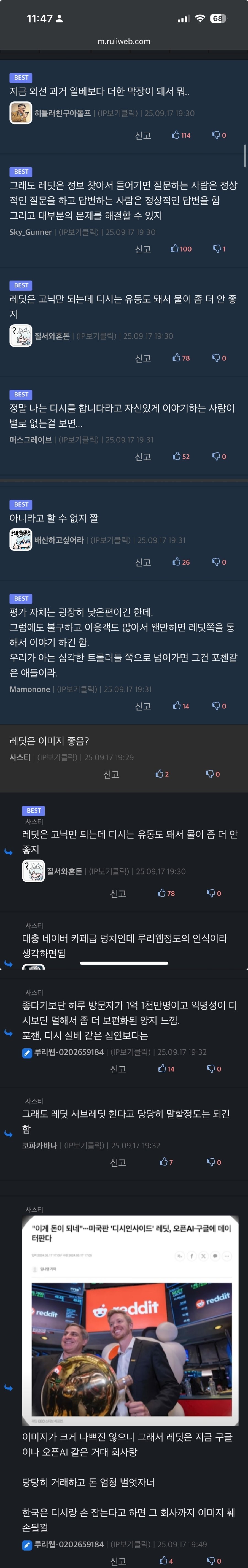Show IP for 코파카바나

(x=84, y=1145)
